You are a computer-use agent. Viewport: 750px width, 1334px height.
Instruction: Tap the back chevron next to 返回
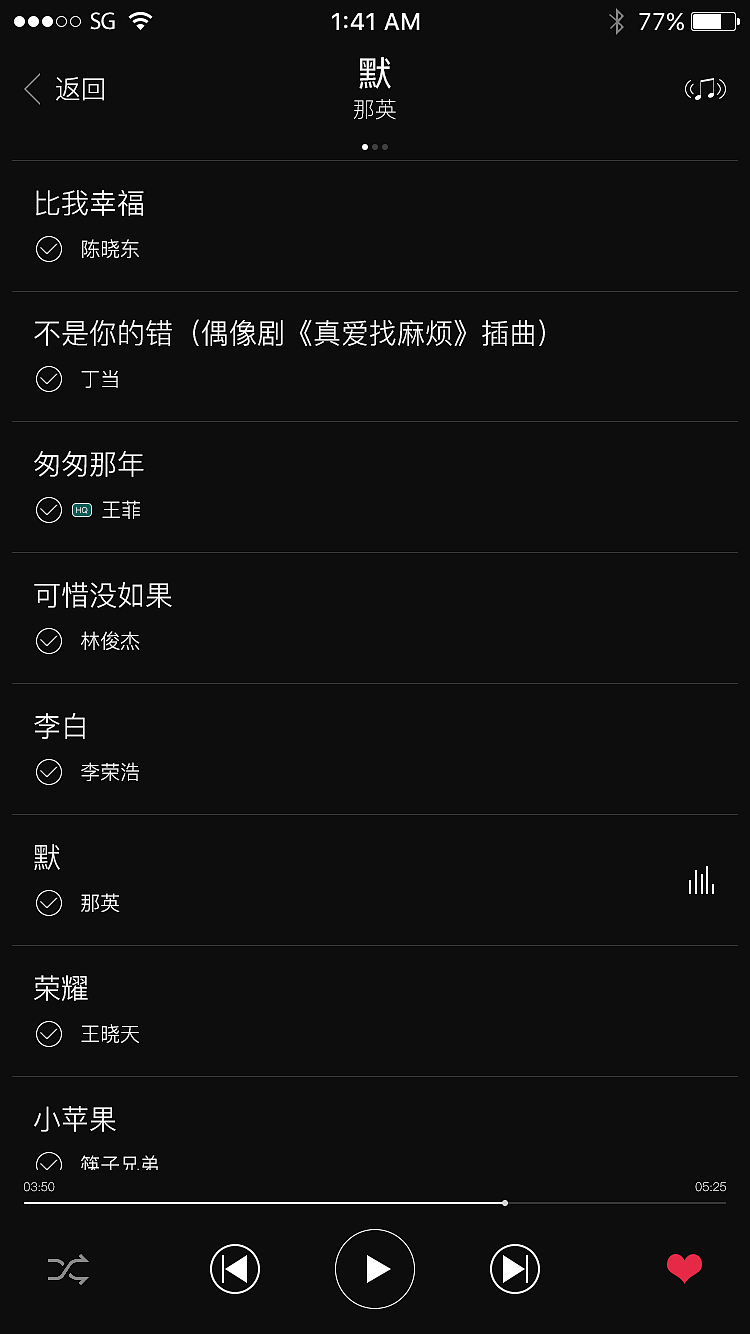[31, 88]
